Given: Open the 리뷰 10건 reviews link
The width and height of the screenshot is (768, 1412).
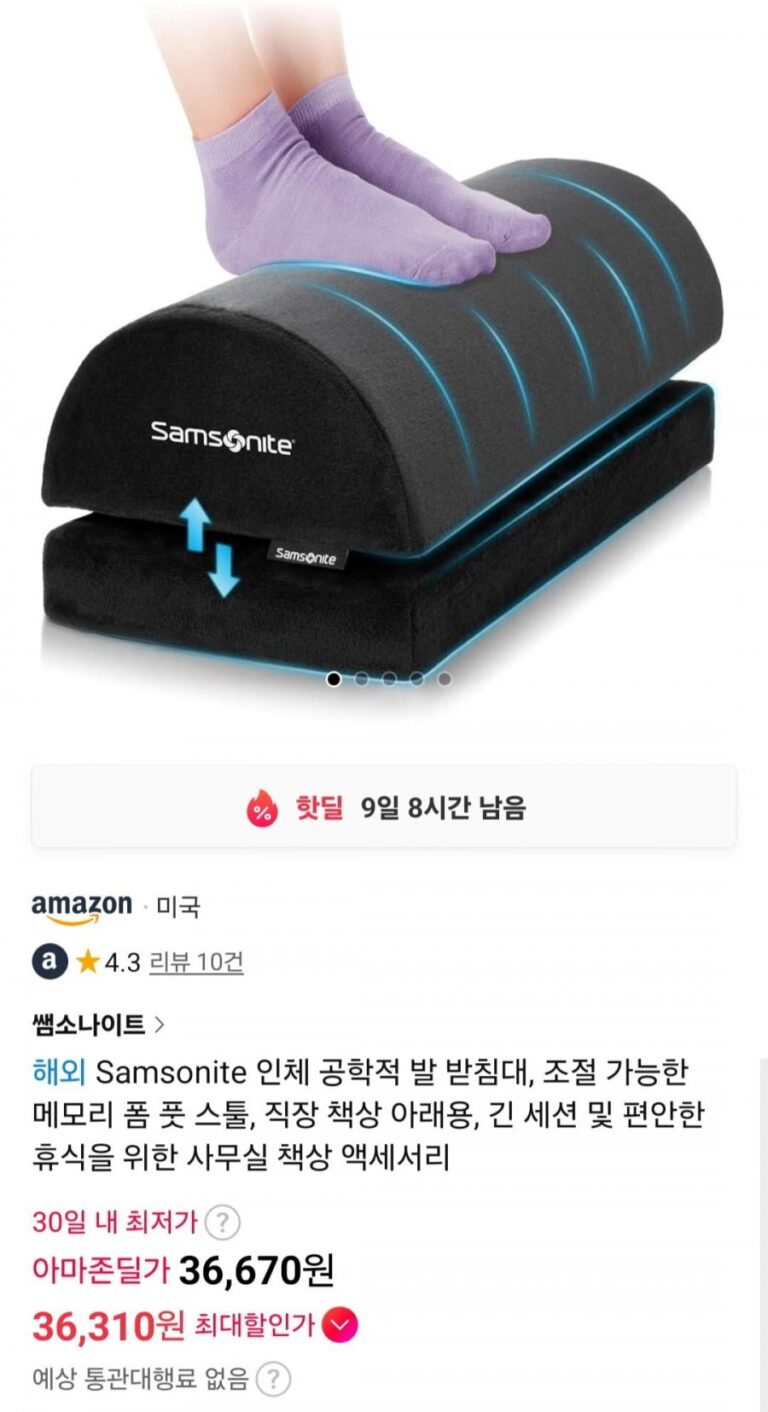Looking at the screenshot, I should 196,962.
